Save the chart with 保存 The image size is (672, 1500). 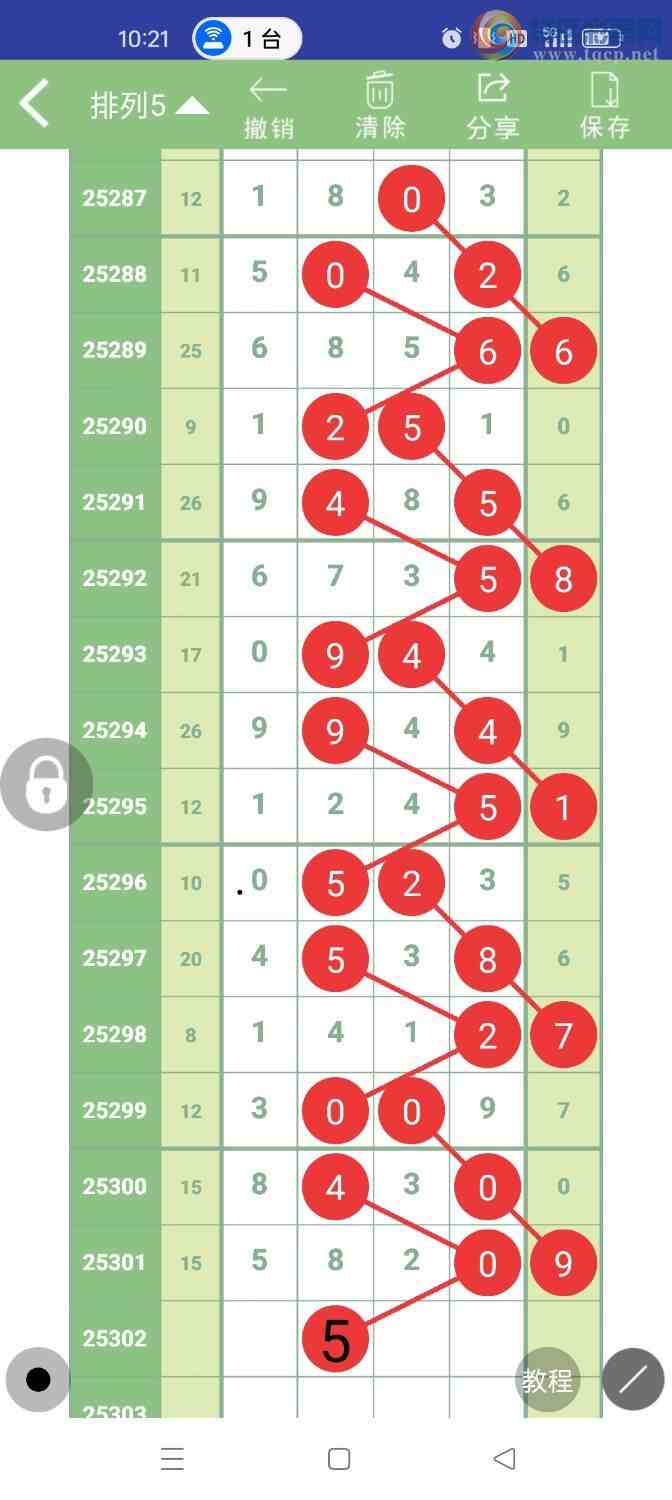tap(604, 106)
